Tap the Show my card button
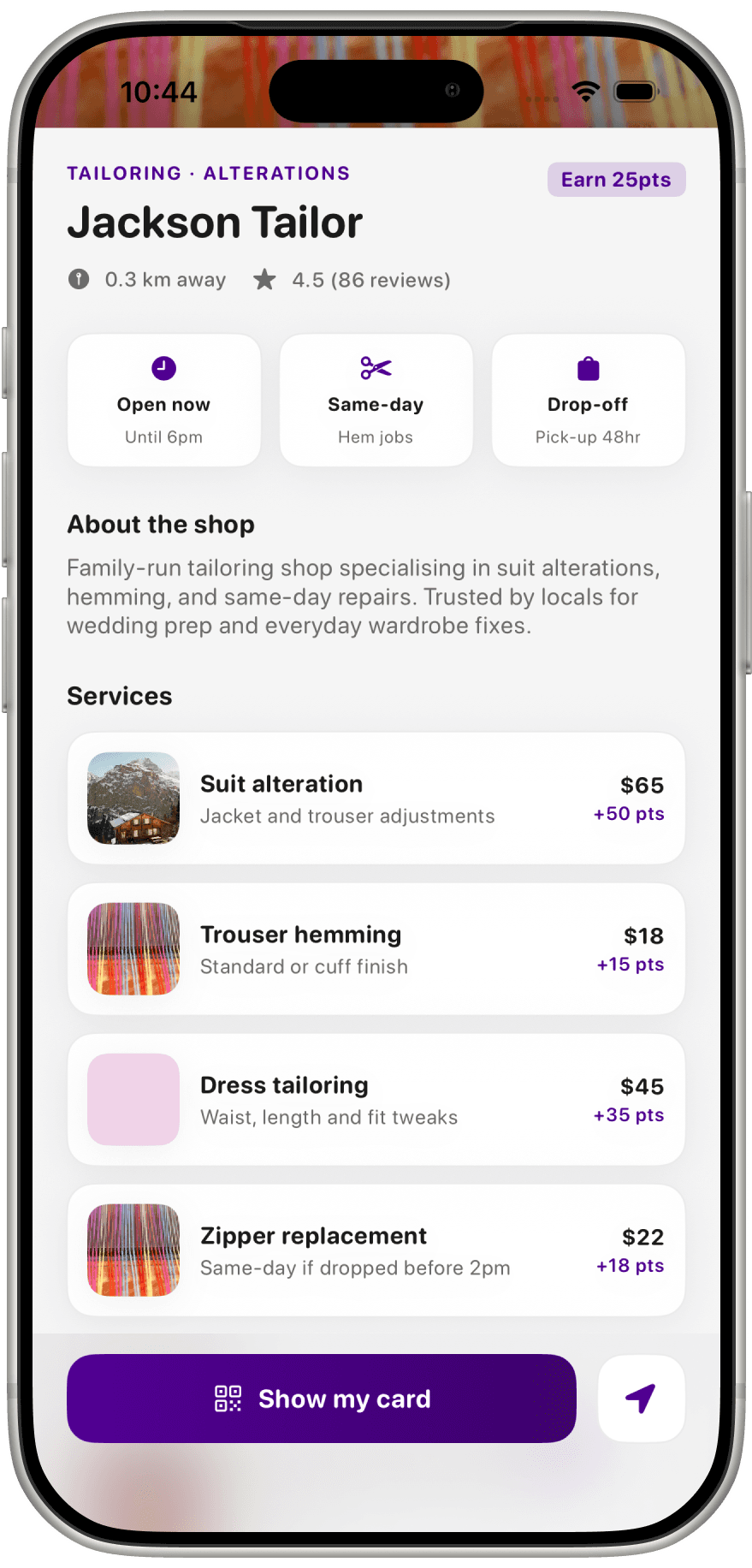752x1568 pixels. tap(321, 1398)
